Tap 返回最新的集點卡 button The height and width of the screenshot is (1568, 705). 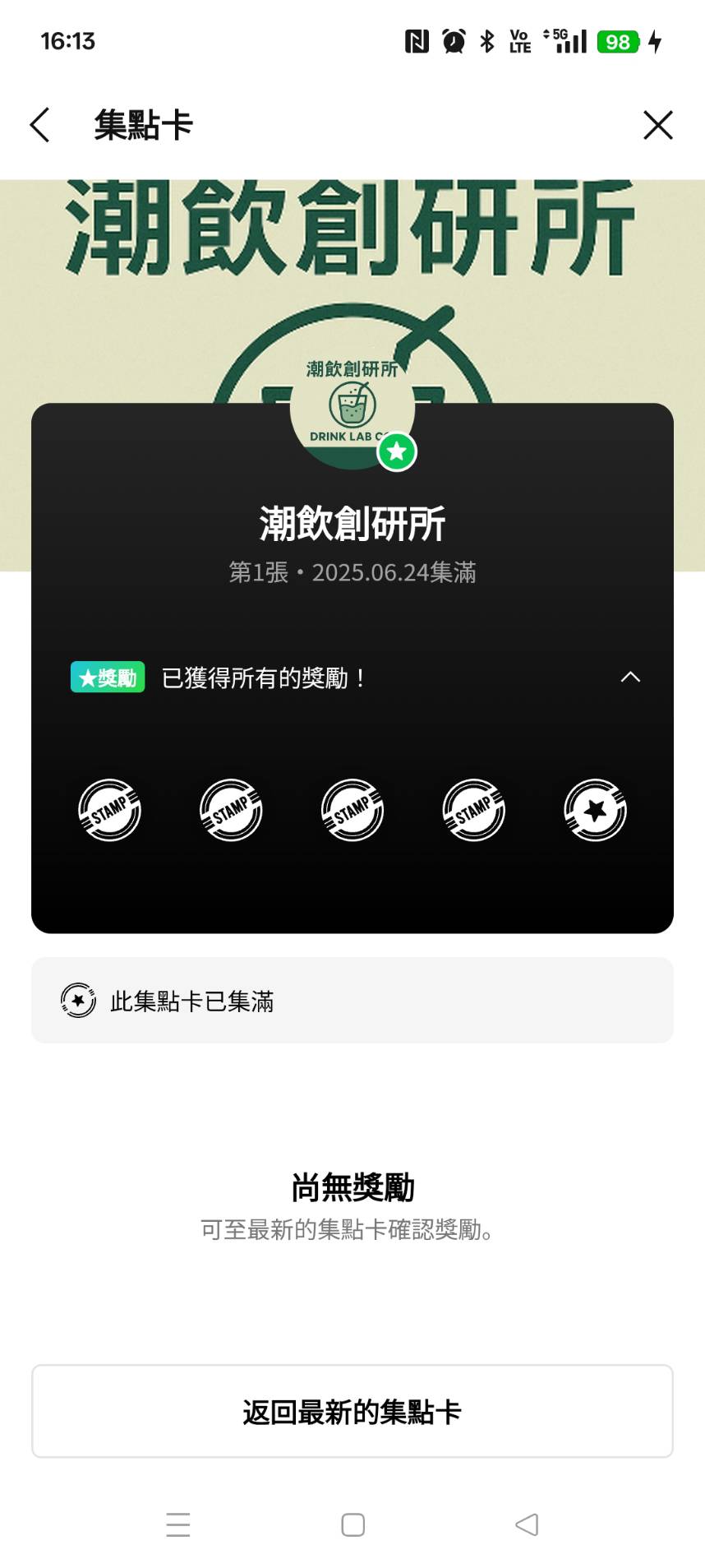tap(352, 1412)
